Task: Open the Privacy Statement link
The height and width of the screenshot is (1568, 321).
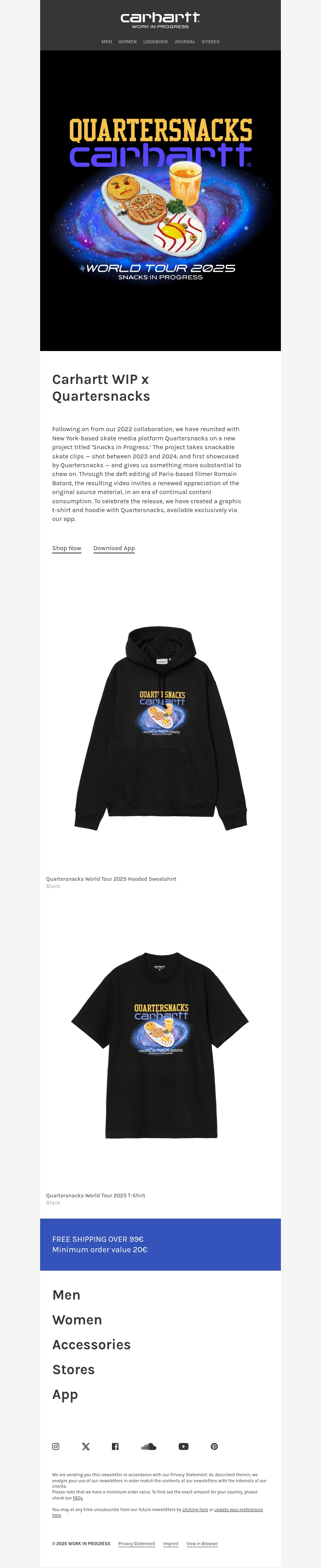Action: (136, 1544)
